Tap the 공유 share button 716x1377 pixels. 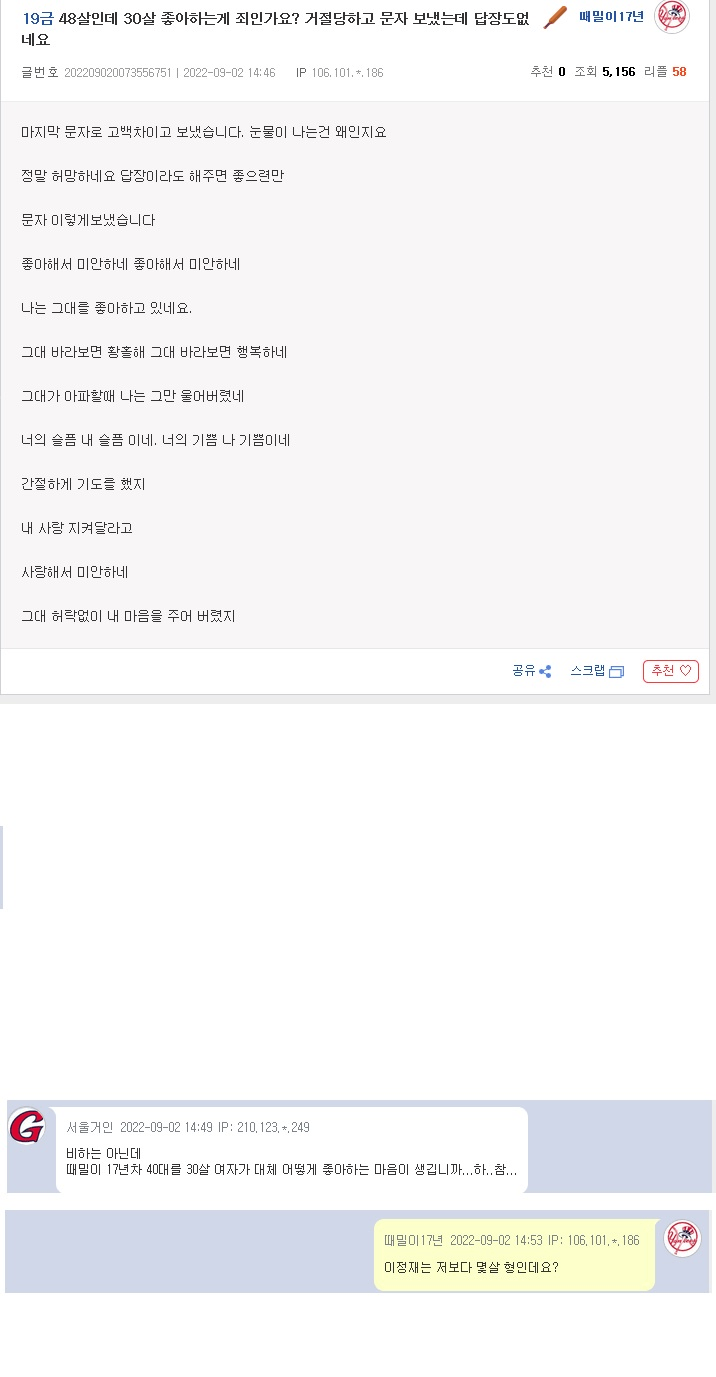(x=531, y=671)
